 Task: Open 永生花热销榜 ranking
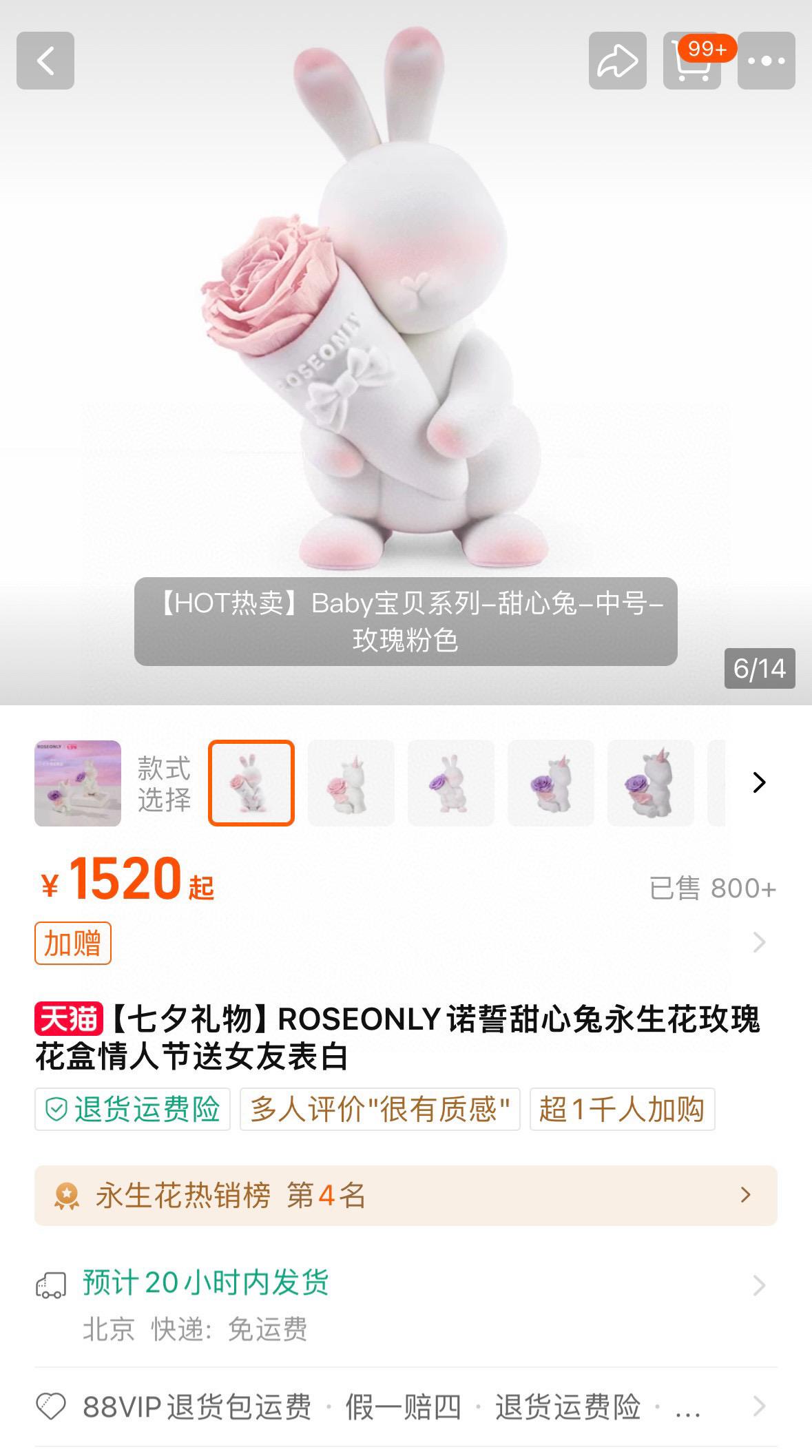coord(406,1195)
